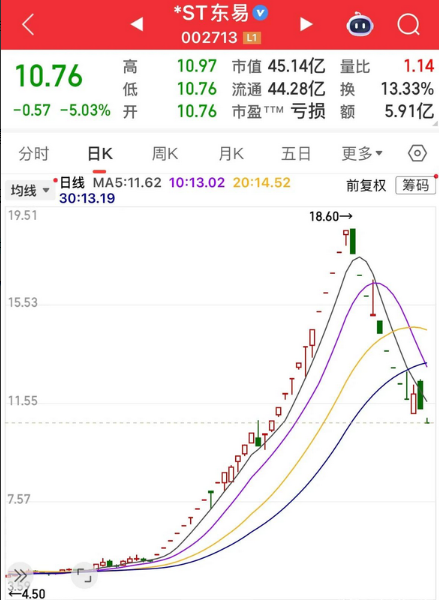This screenshot has width=439, height=600.
Task: Open chart settings hexagon icon
Action: tap(417, 154)
